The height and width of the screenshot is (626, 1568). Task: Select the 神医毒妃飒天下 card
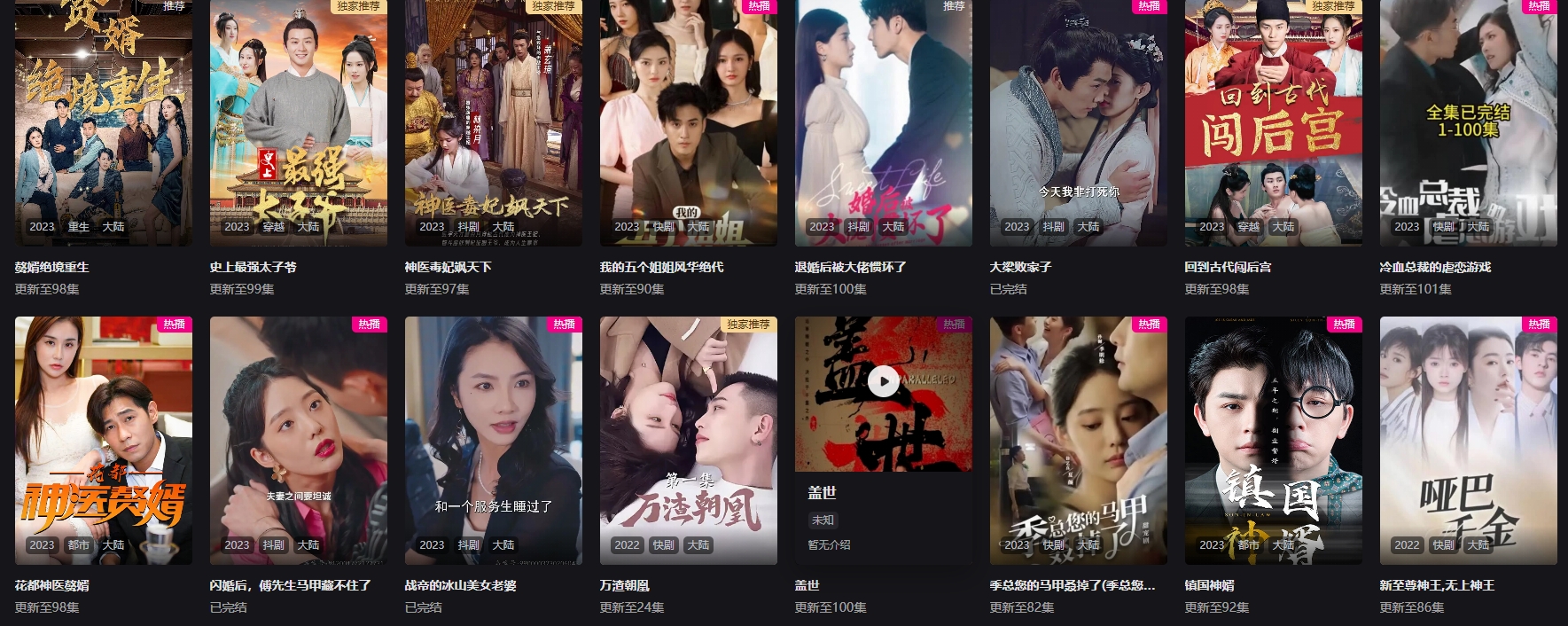tap(493, 124)
